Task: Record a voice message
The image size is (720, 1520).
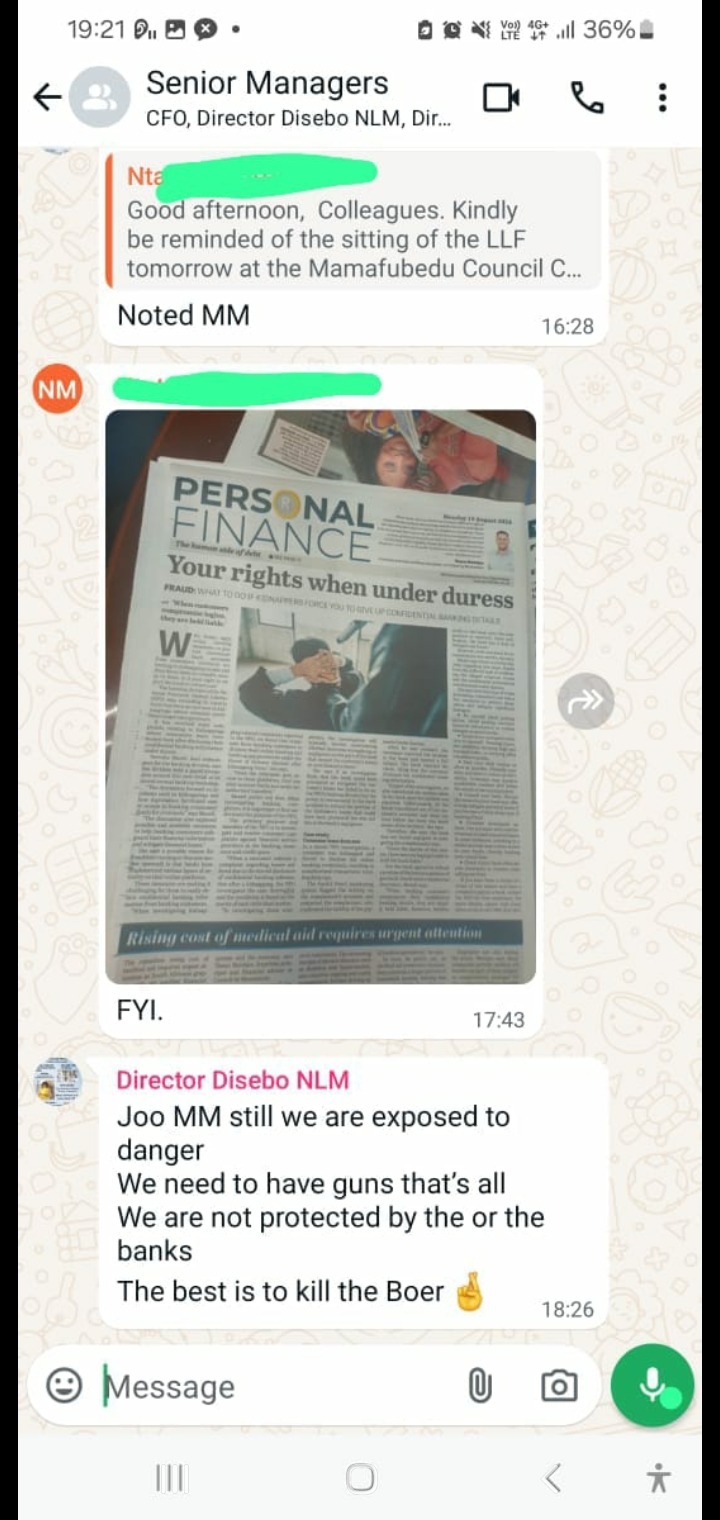Action: coord(652,1385)
